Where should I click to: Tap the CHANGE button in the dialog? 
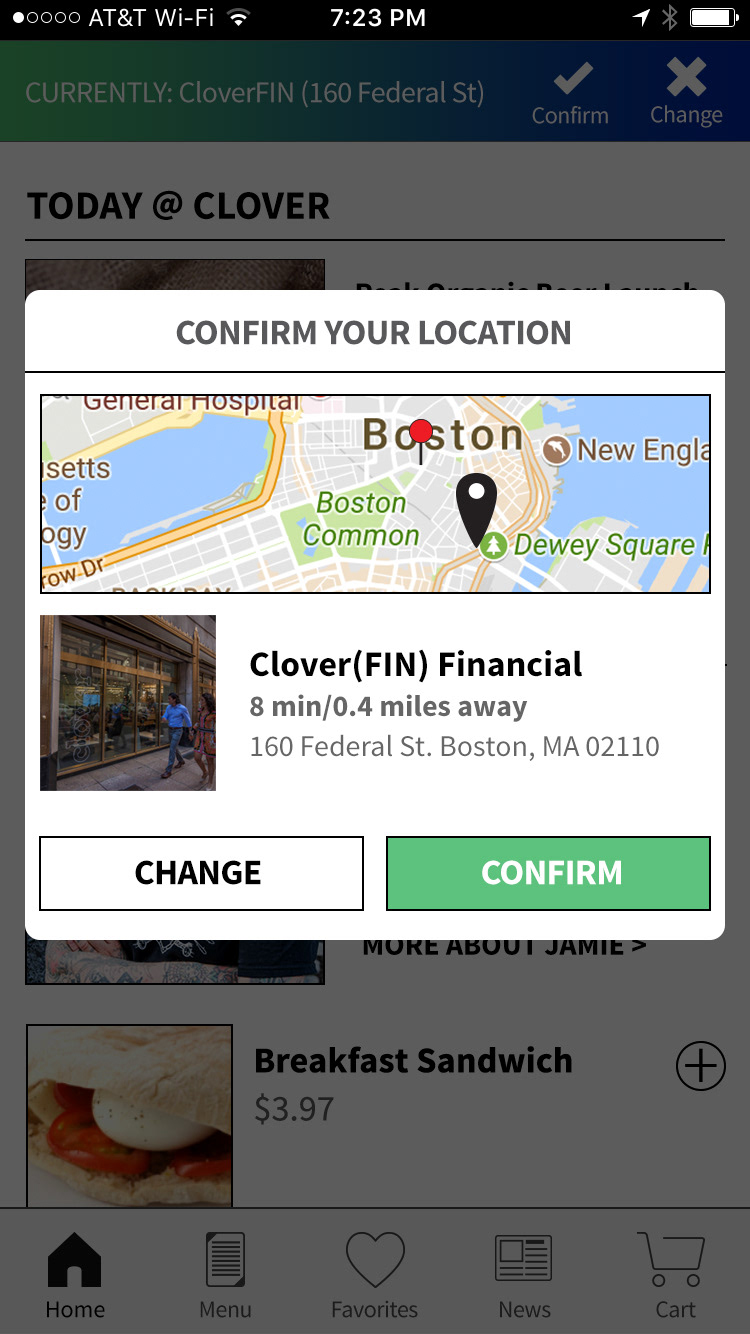(x=201, y=873)
